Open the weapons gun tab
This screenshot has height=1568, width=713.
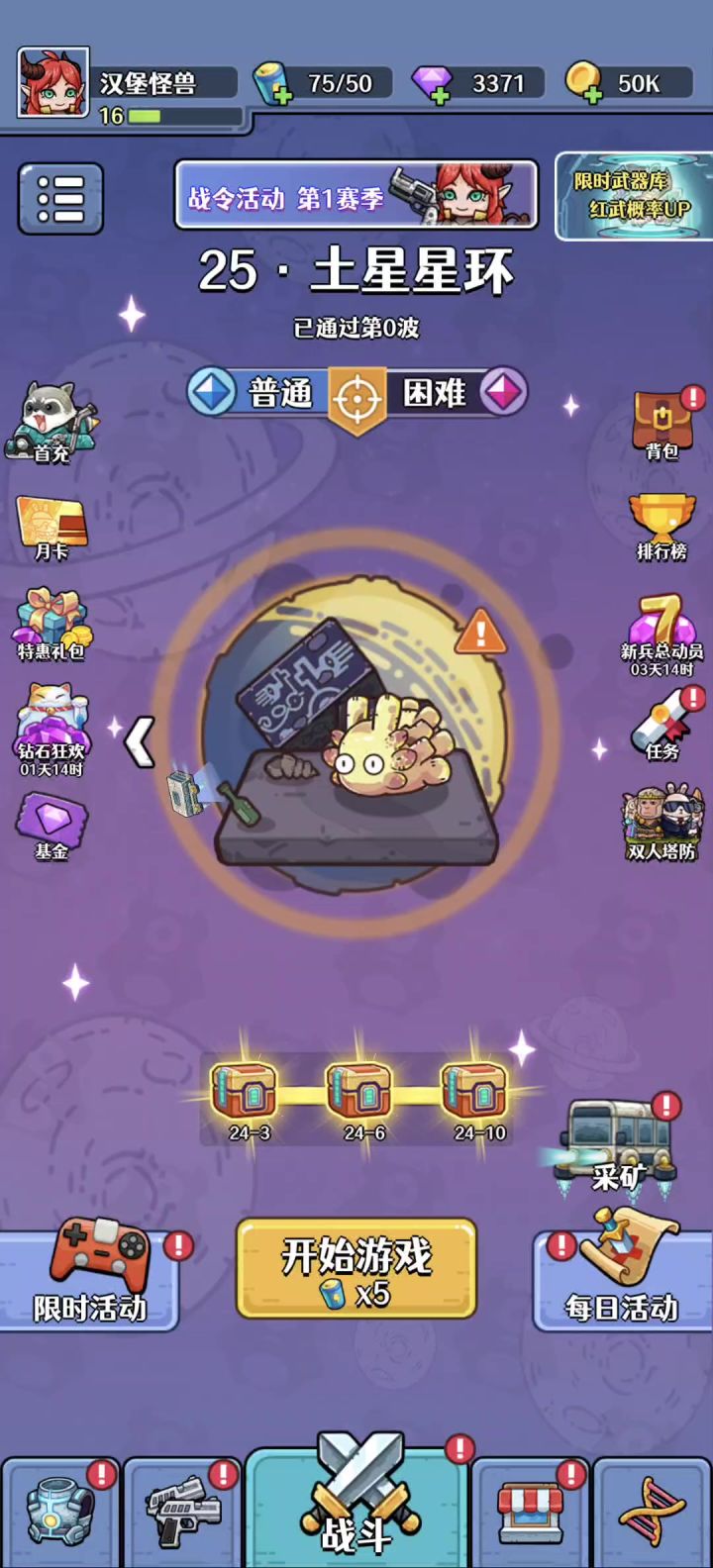(183, 1513)
